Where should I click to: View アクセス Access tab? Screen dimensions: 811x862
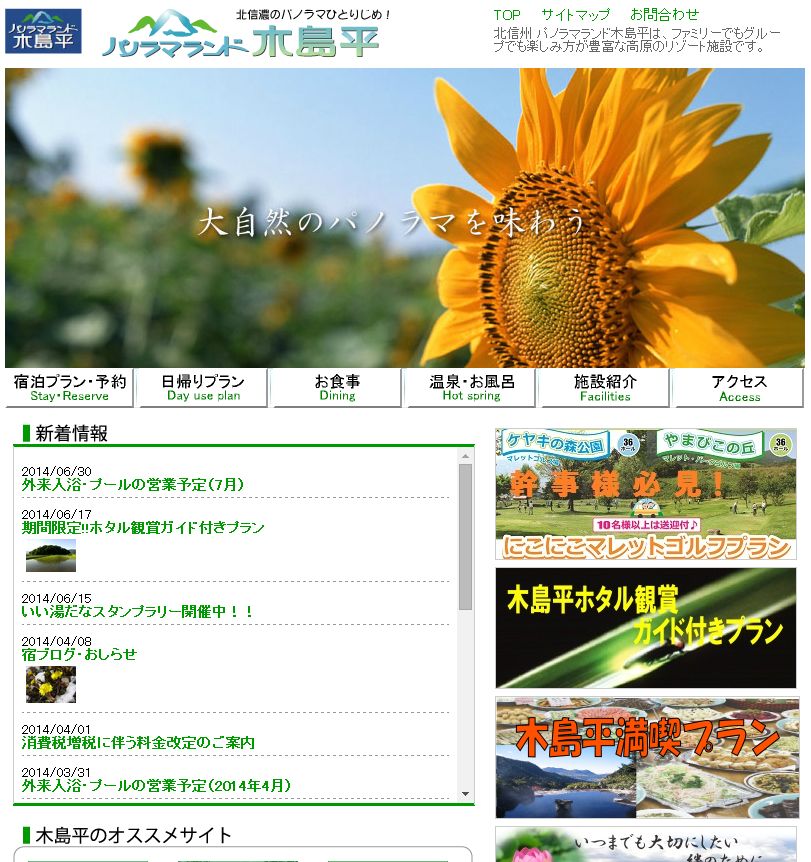pos(739,388)
